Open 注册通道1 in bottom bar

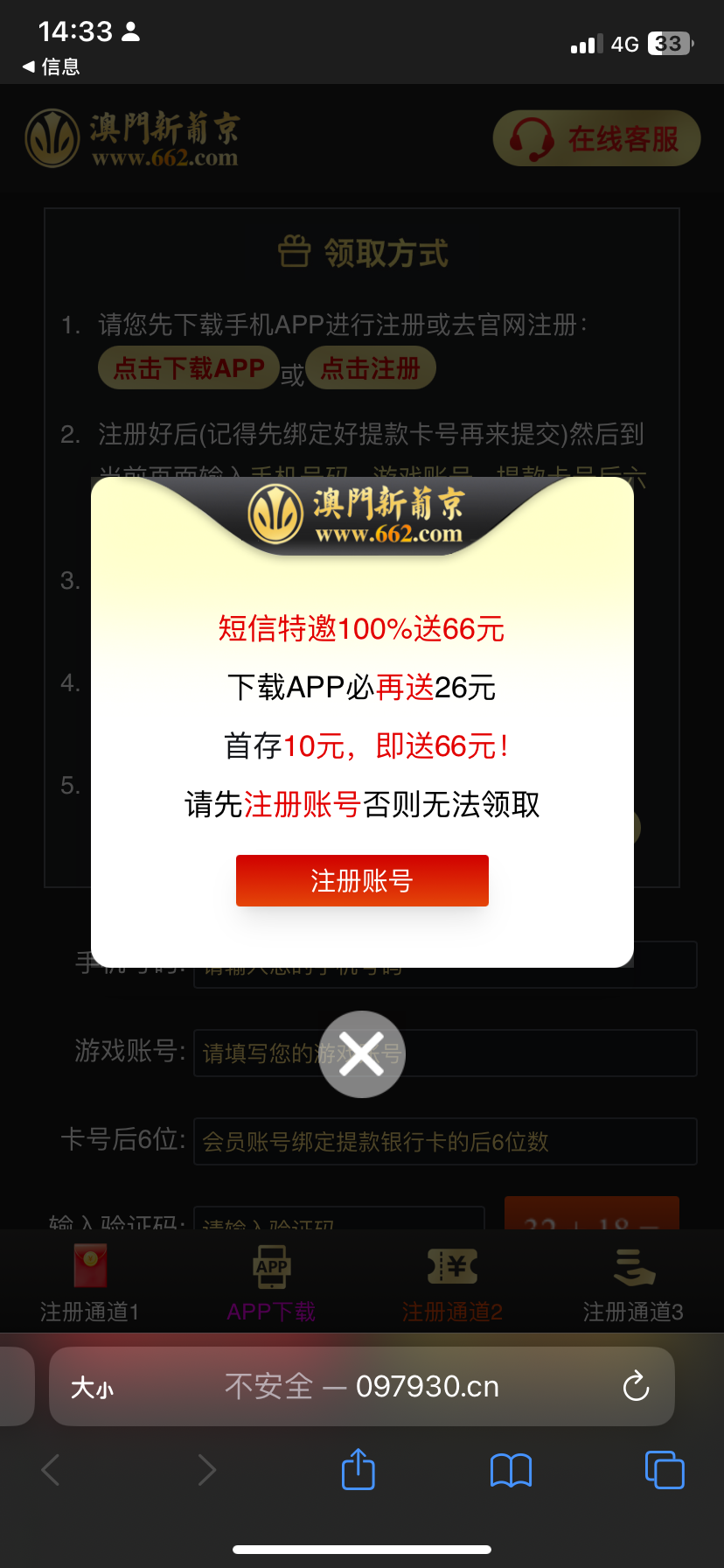pyautogui.click(x=89, y=1283)
